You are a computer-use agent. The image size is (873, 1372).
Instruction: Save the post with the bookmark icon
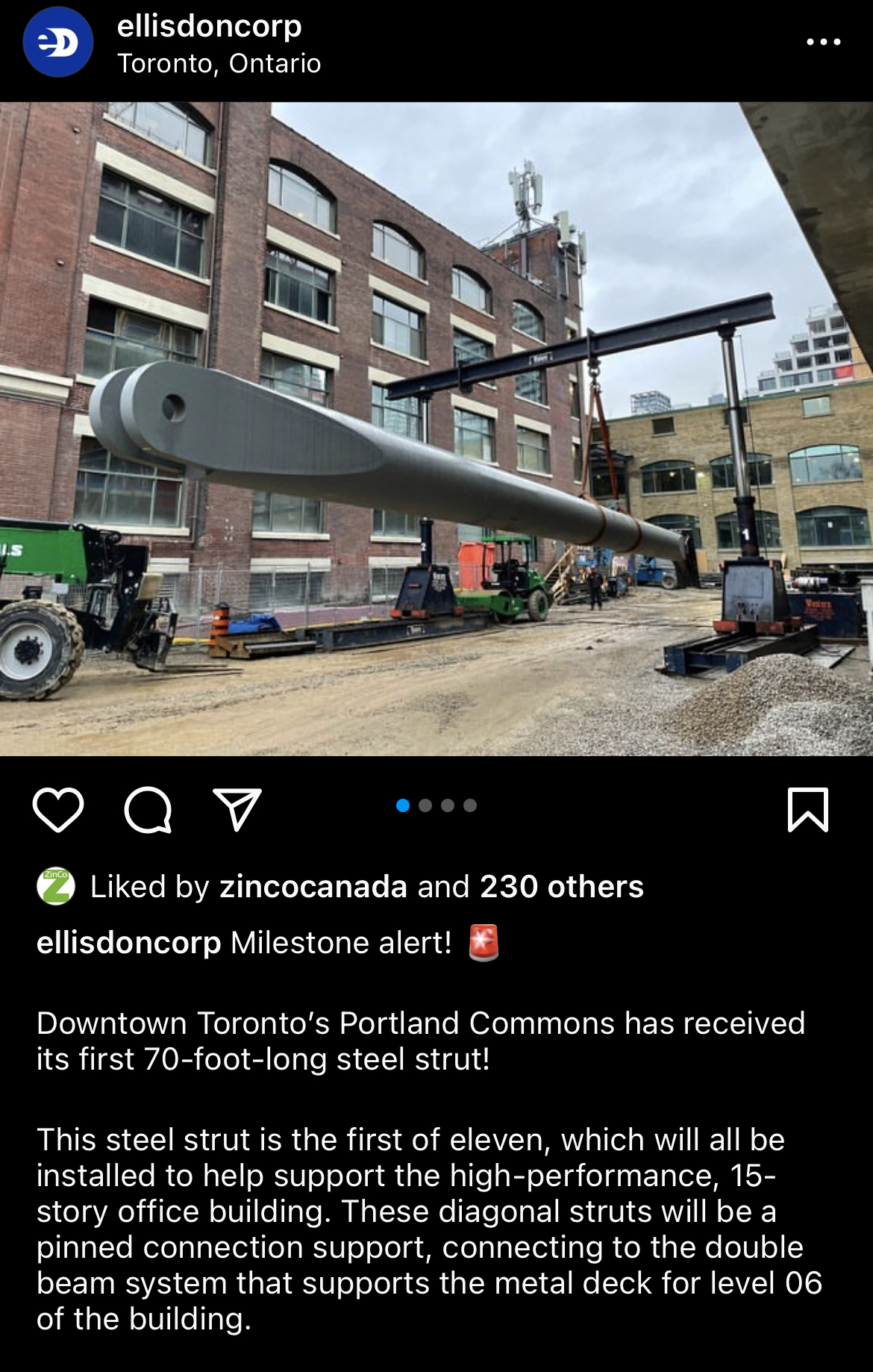point(808,809)
